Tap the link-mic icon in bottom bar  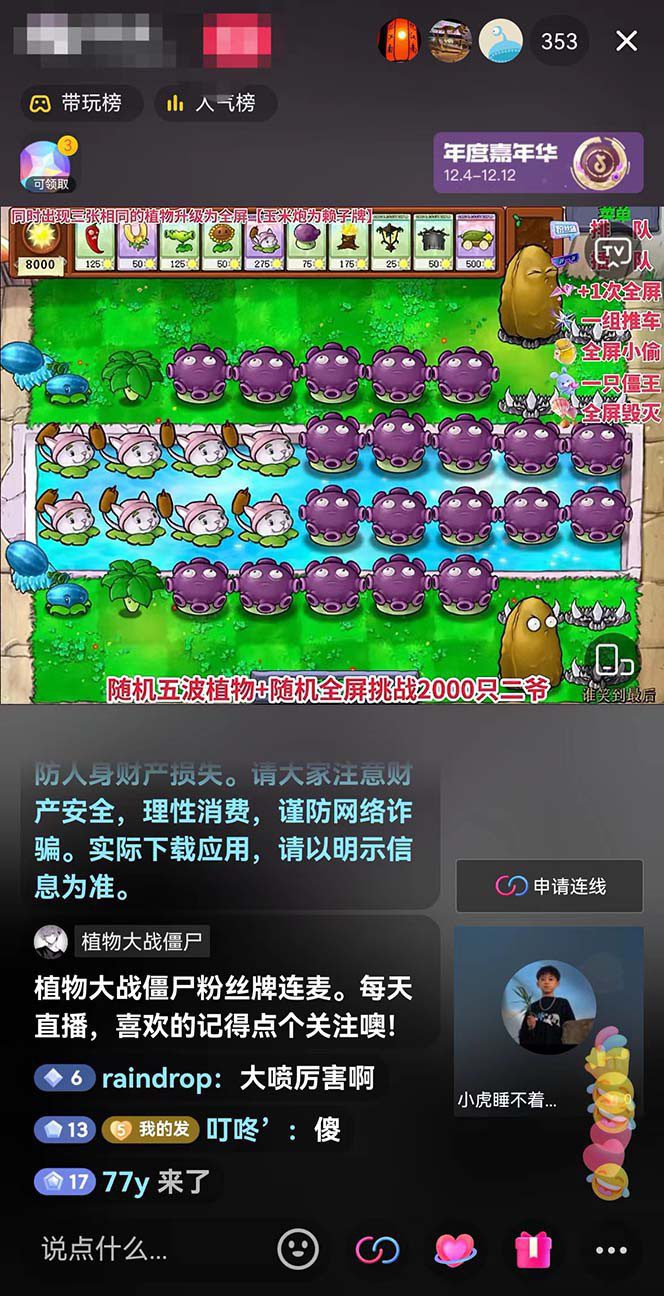tap(377, 1248)
